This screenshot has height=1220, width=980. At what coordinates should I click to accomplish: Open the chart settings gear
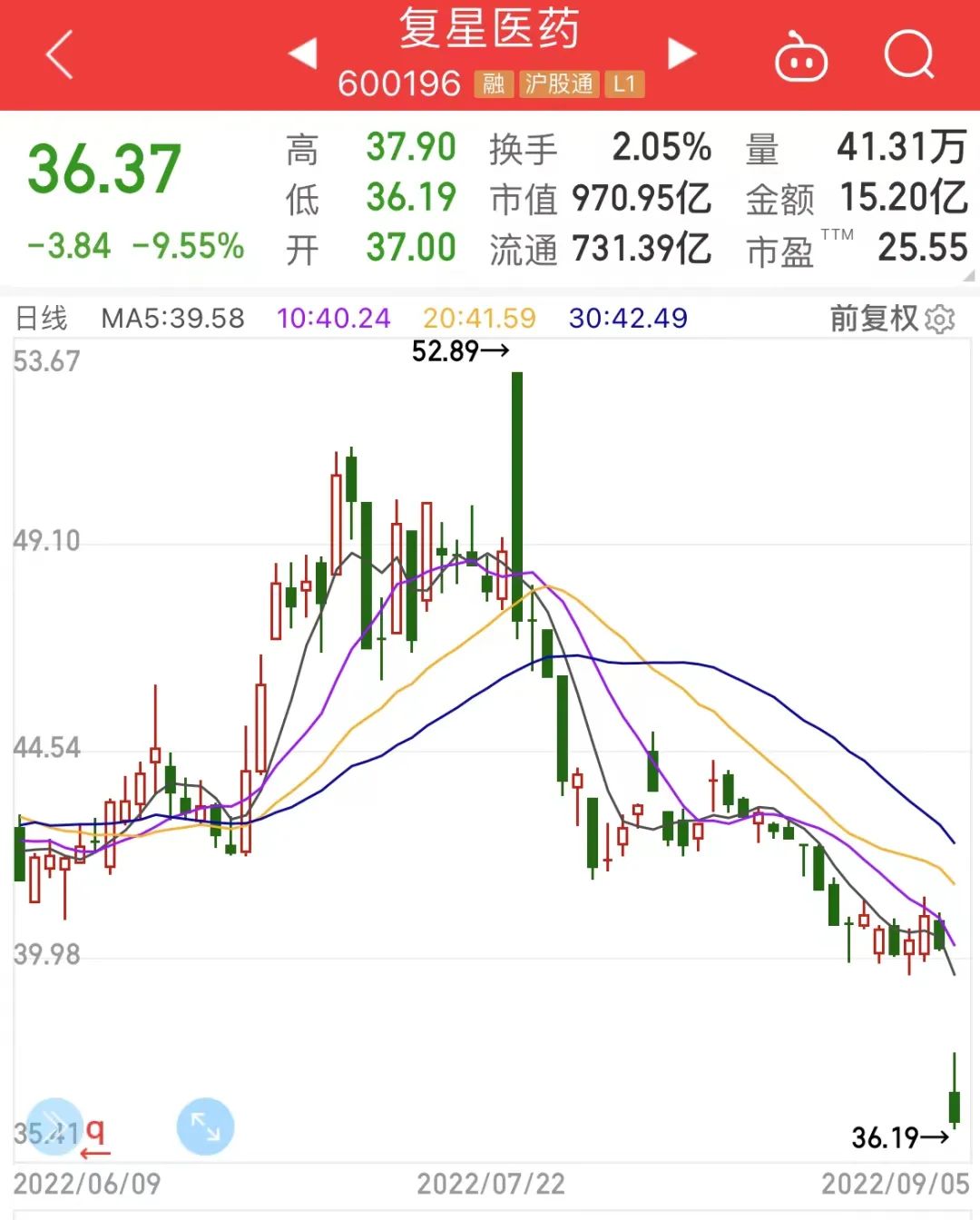click(941, 319)
